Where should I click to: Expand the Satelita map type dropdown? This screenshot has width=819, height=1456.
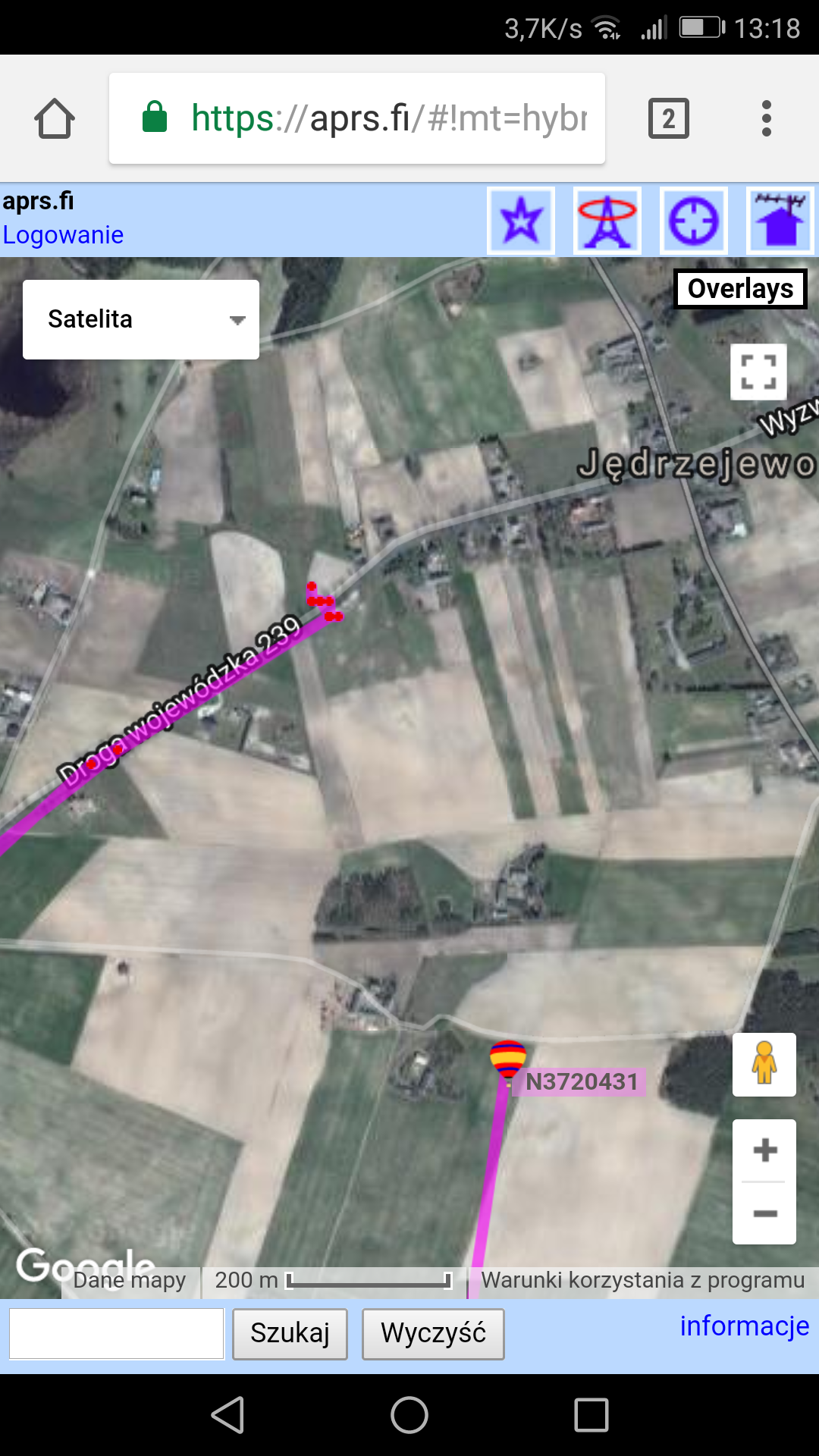[x=141, y=319]
